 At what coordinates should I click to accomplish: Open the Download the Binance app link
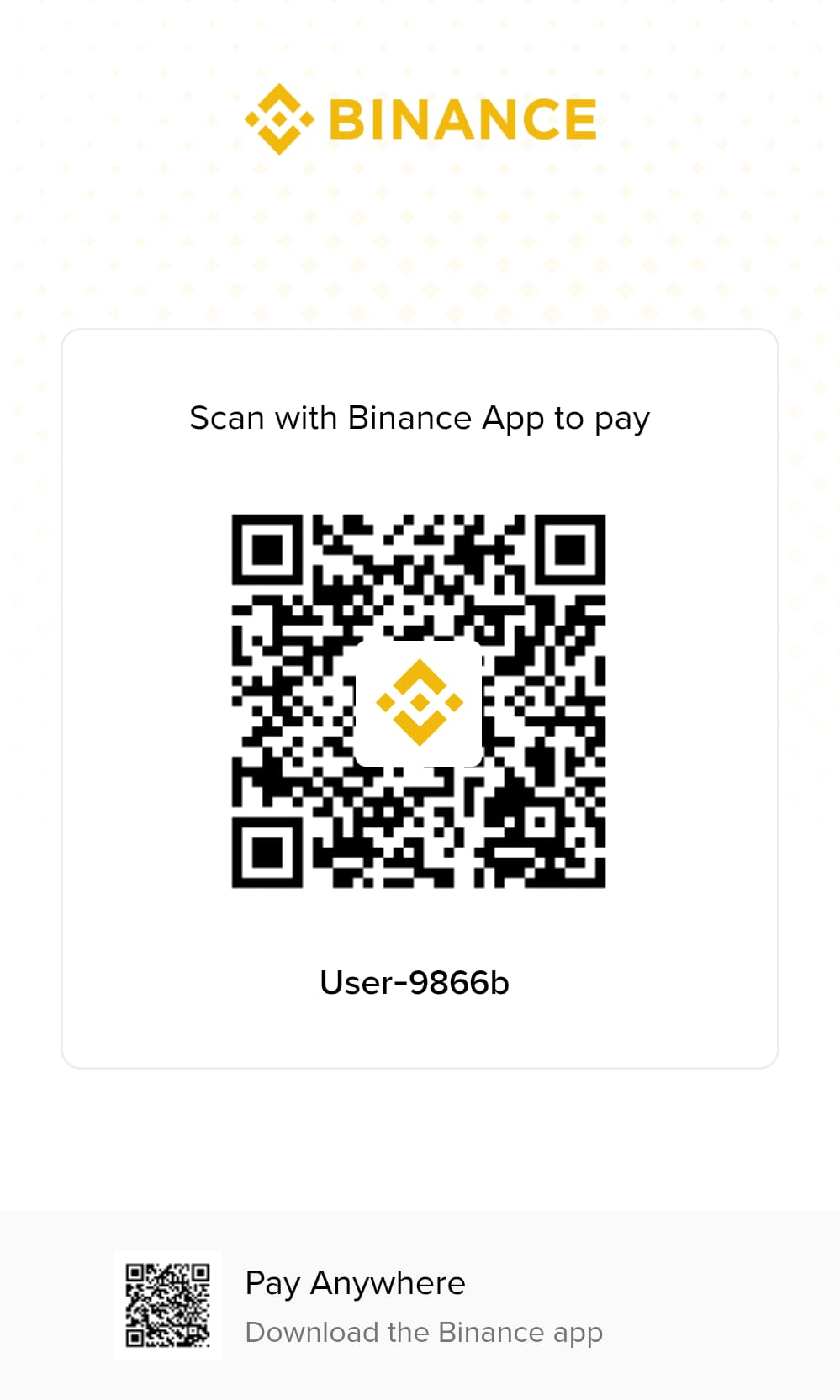[423, 1333]
